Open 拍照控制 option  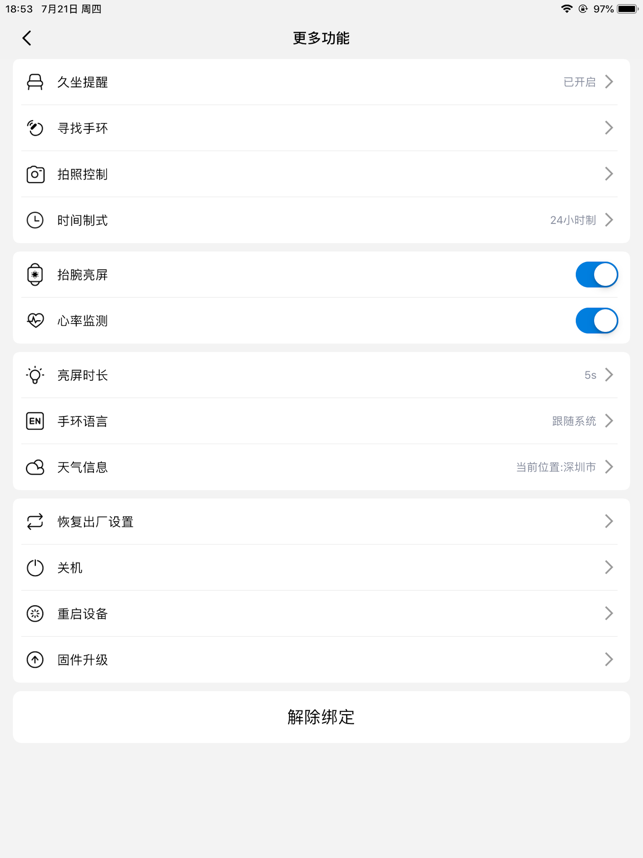[x=321, y=174]
